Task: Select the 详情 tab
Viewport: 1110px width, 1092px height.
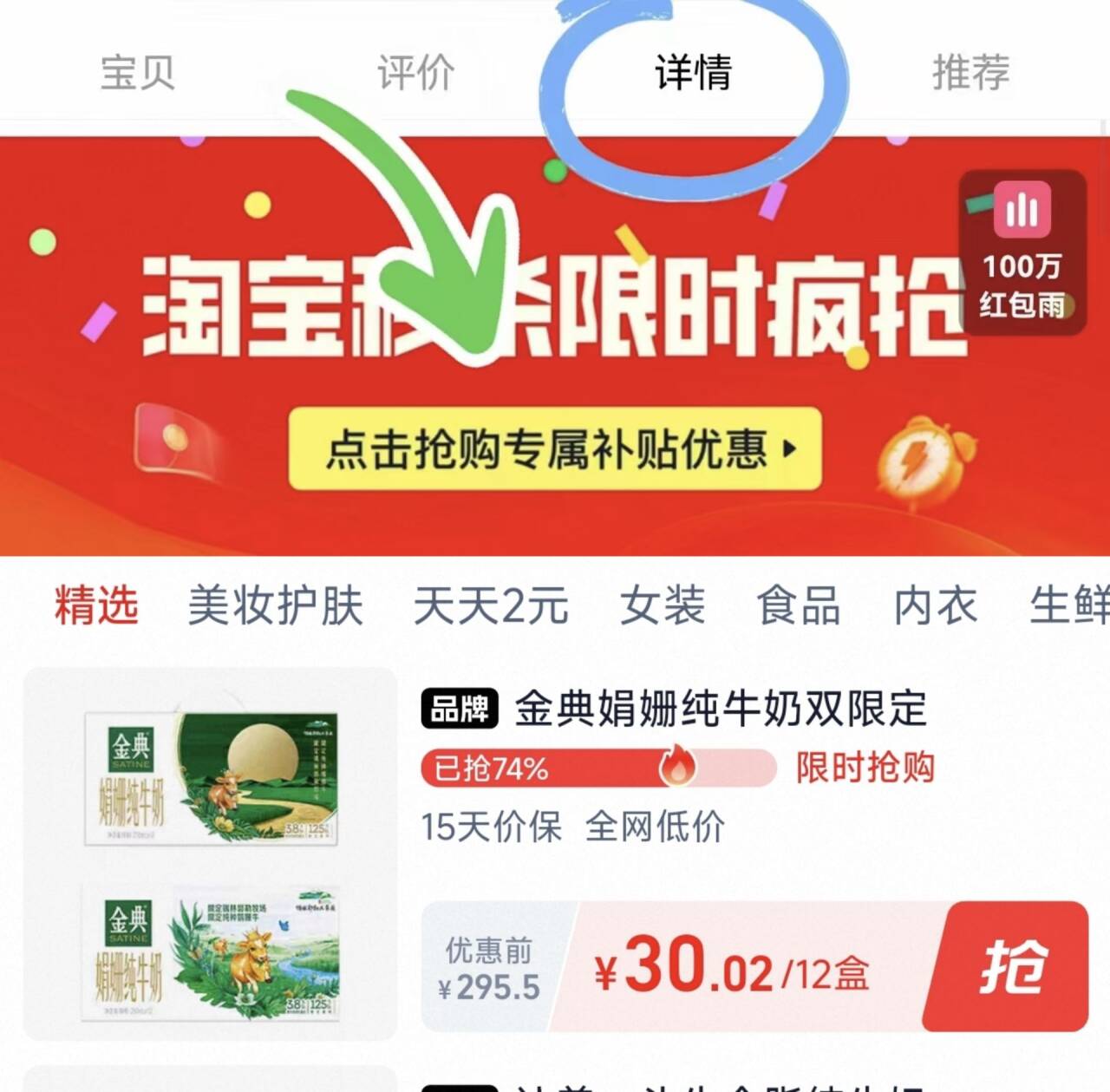Action: (693, 72)
